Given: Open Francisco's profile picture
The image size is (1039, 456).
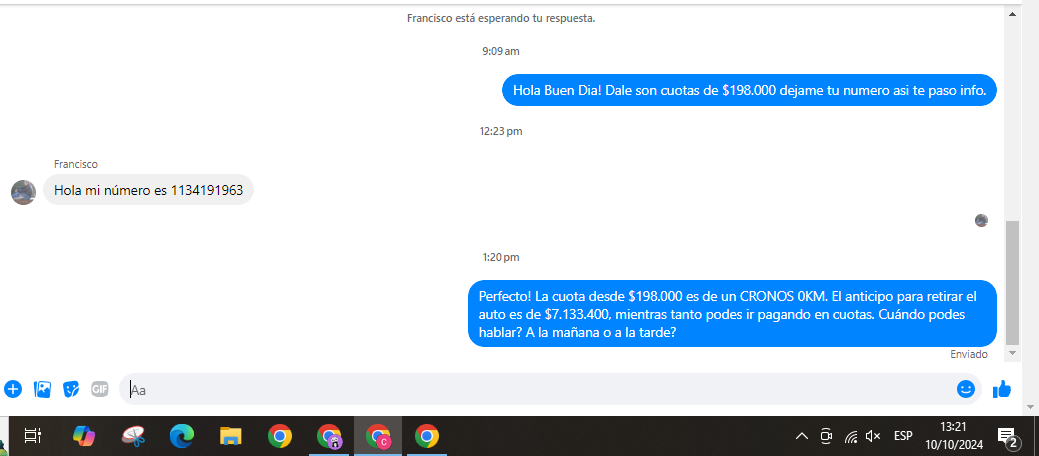Looking at the screenshot, I should click(x=24, y=192).
